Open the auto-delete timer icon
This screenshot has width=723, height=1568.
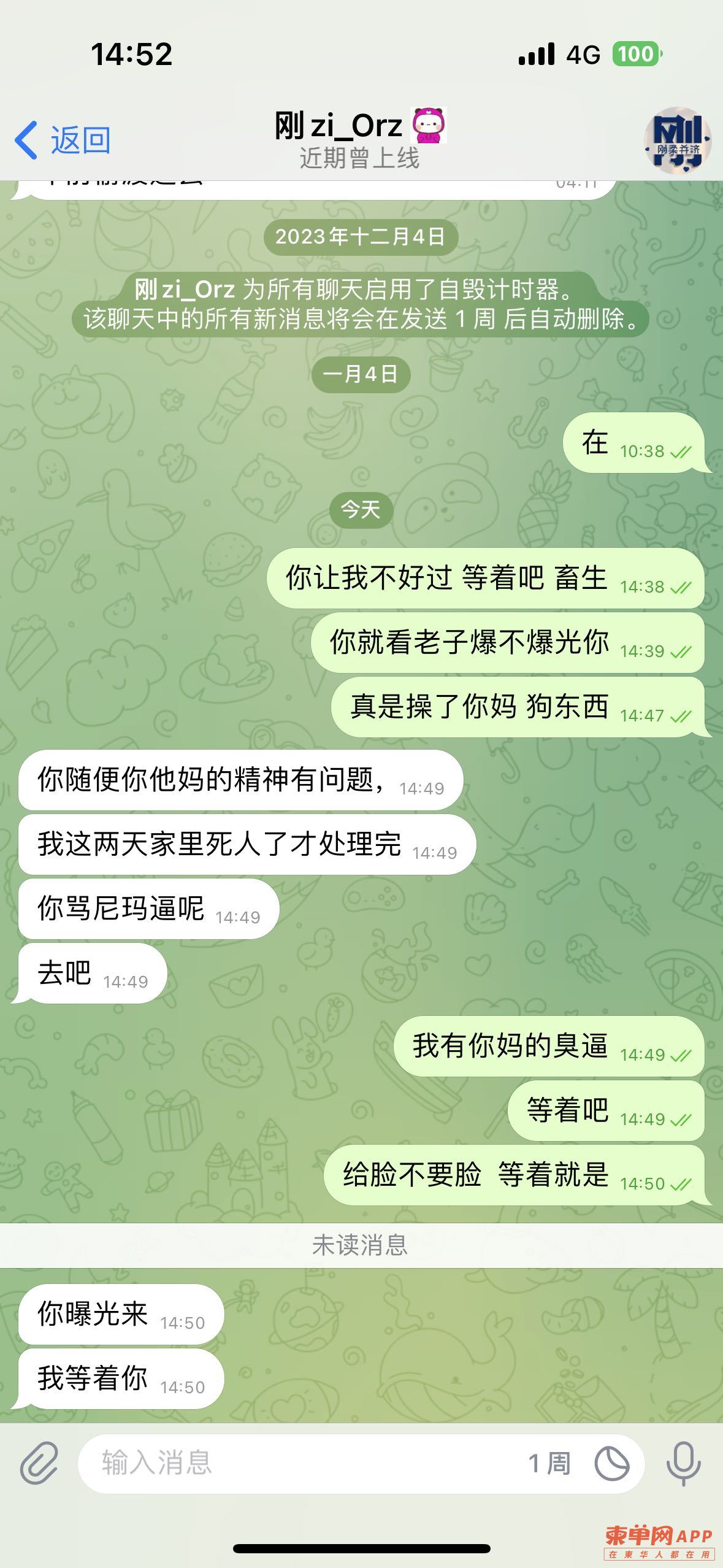tap(611, 1464)
